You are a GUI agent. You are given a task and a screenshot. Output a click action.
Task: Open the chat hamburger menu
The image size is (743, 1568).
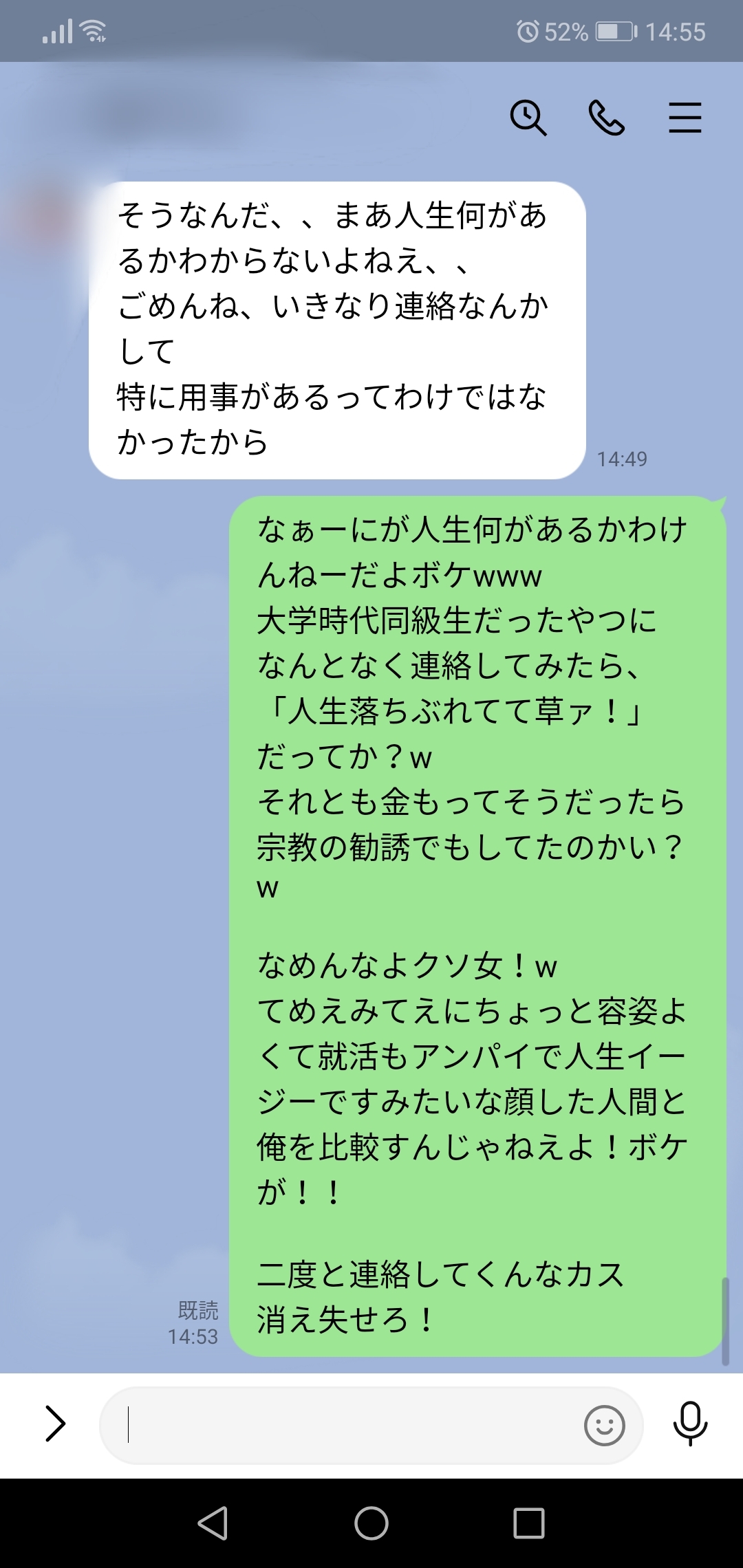pyautogui.click(x=685, y=118)
